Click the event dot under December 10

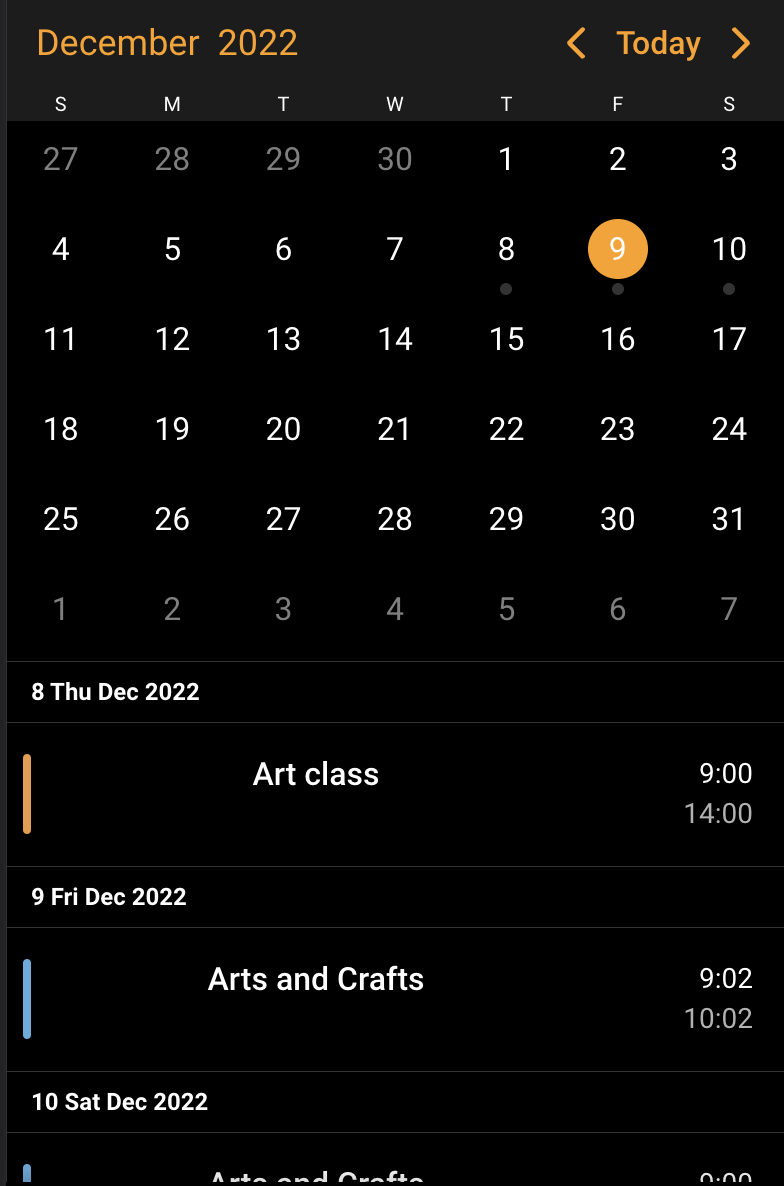pos(728,289)
